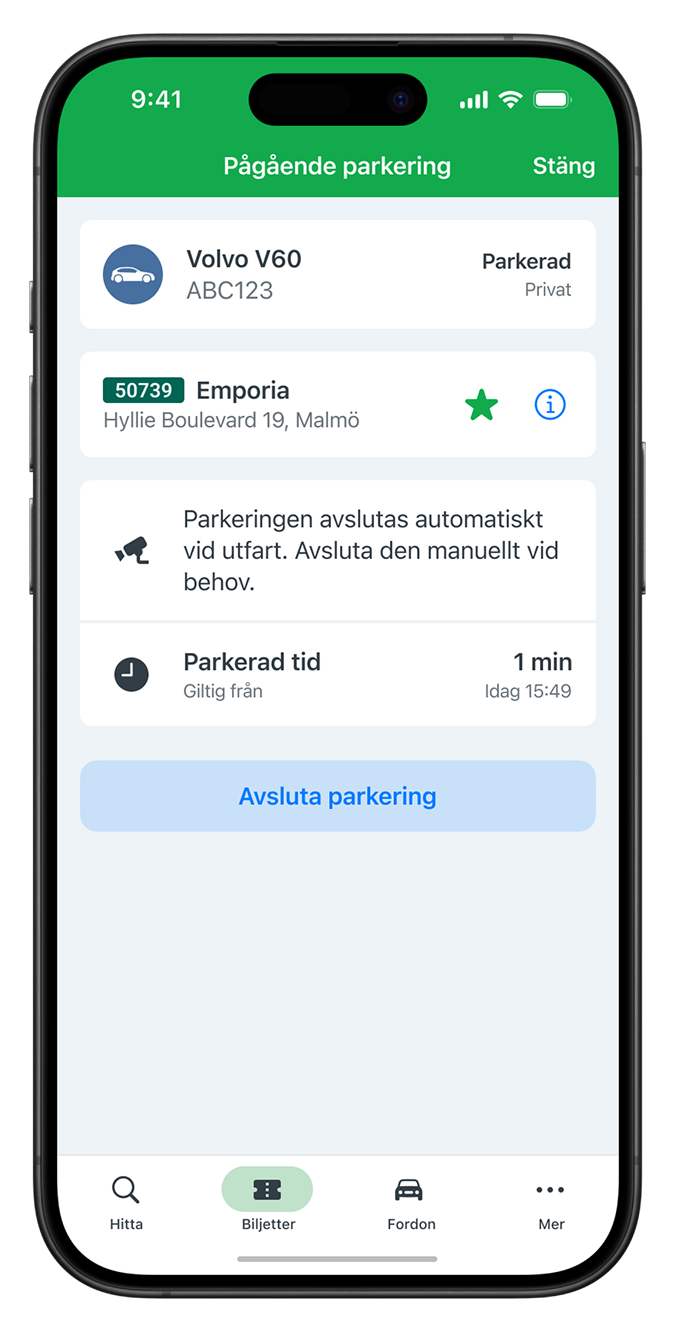This screenshot has height=1332, width=676.
Task: Toggle the favorite star for Emporia
Action: pyautogui.click(x=481, y=405)
